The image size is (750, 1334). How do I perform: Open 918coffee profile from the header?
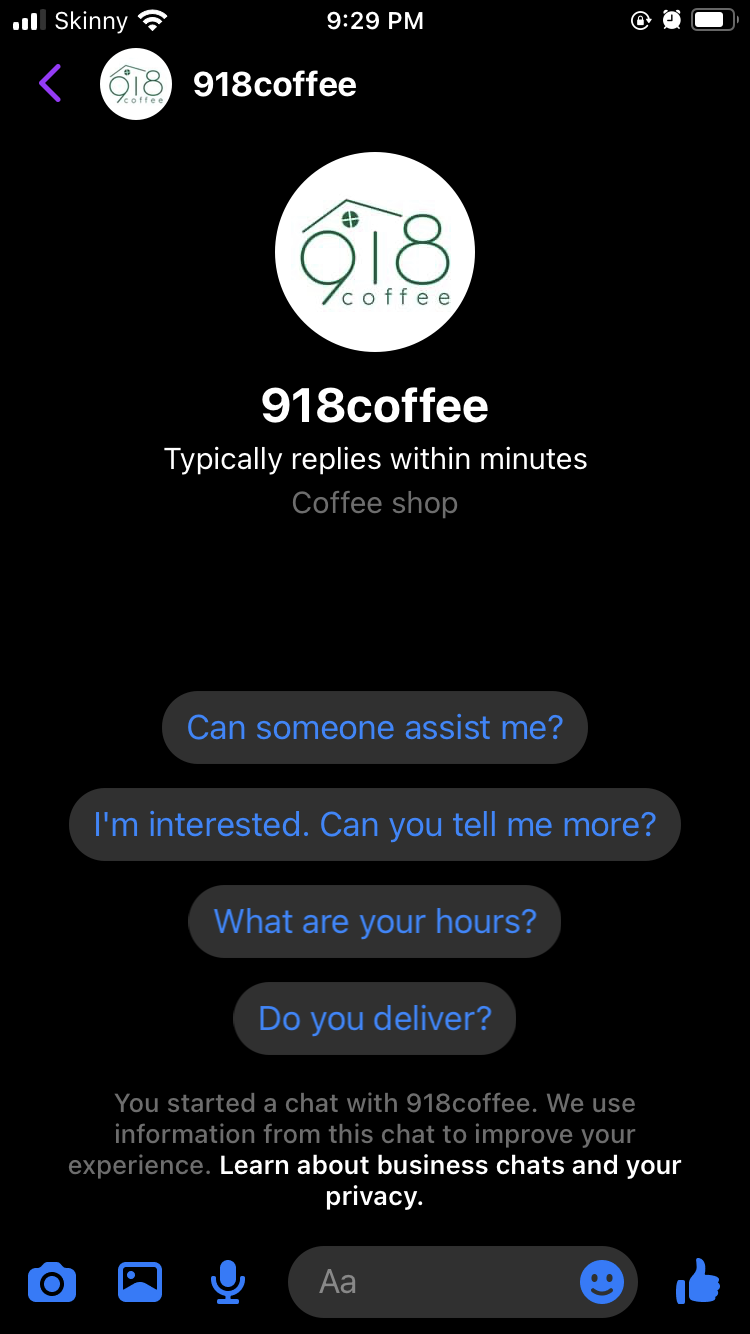tap(274, 84)
